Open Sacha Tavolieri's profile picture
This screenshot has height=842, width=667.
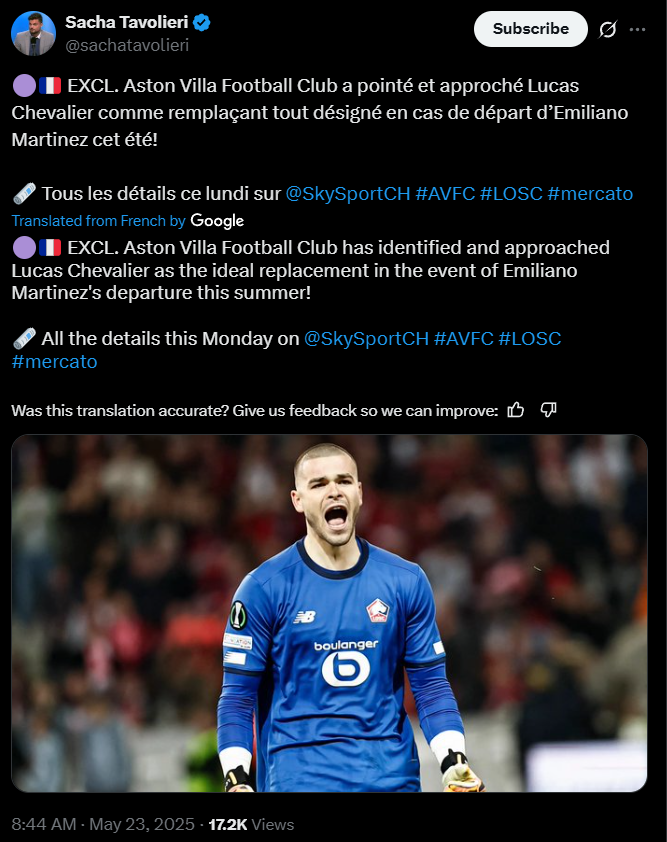(33, 33)
